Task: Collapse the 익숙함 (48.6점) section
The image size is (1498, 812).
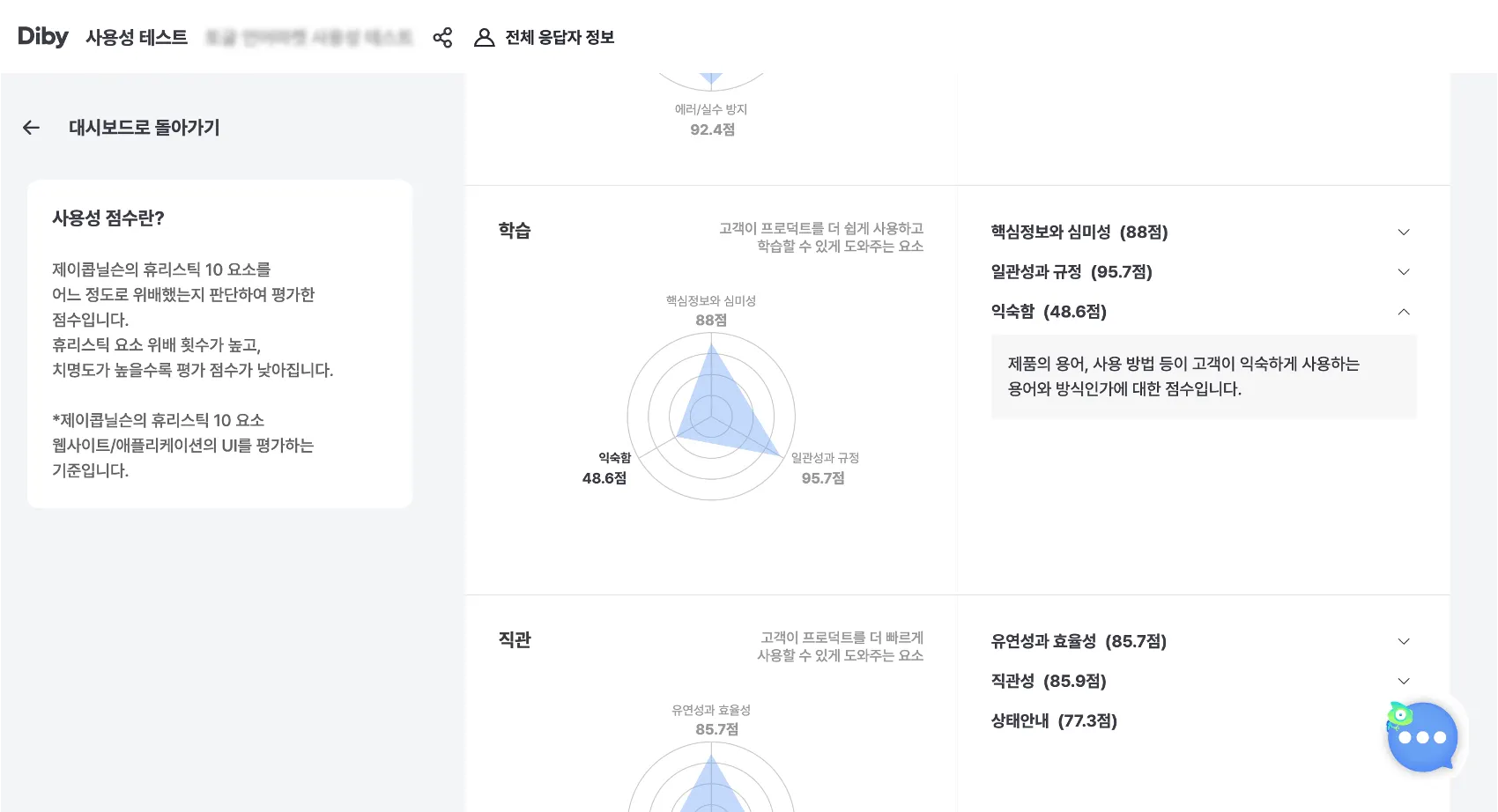Action: click(x=1203, y=311)
